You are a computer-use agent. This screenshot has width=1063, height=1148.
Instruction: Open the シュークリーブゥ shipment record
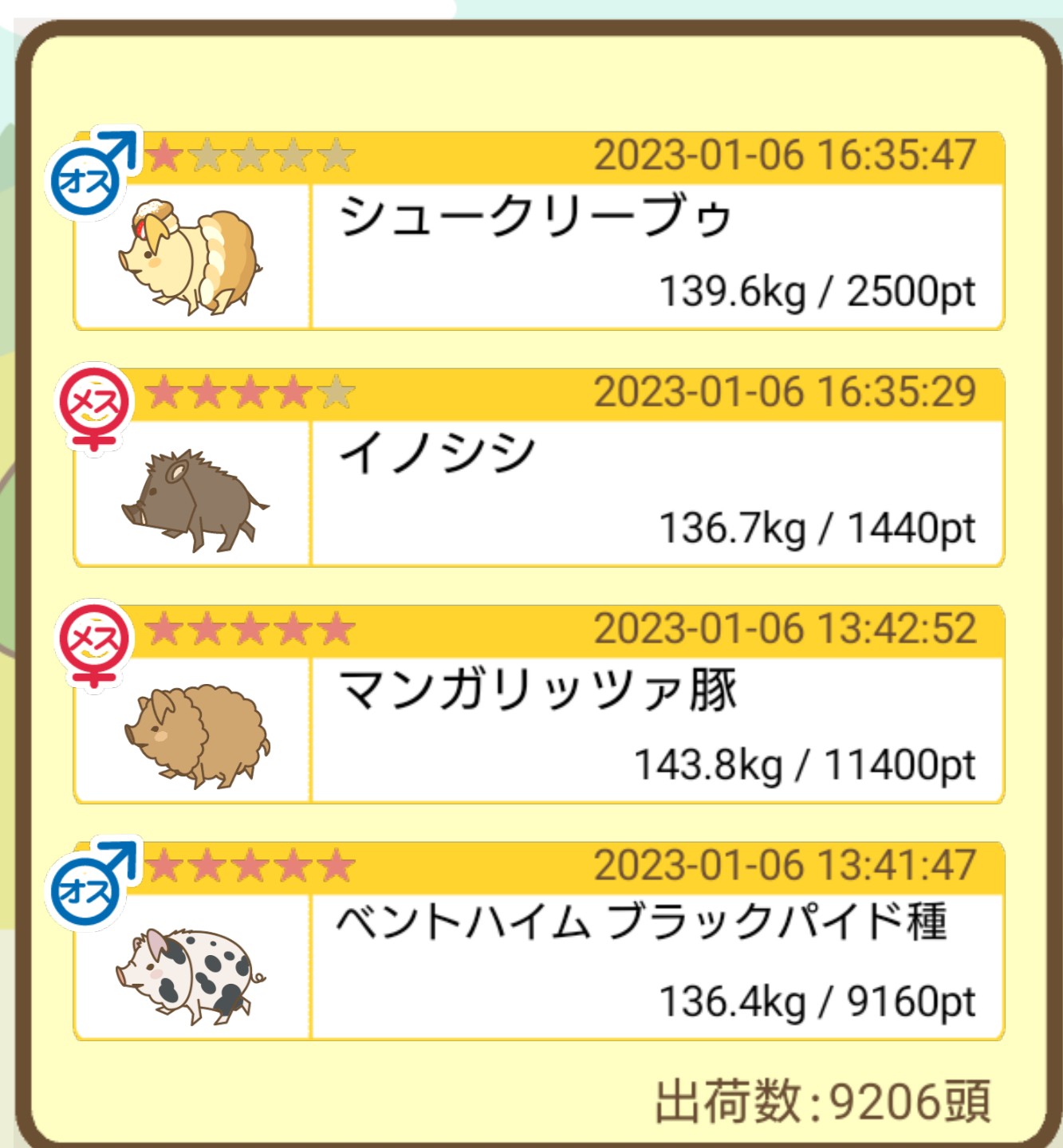(538, 231)
